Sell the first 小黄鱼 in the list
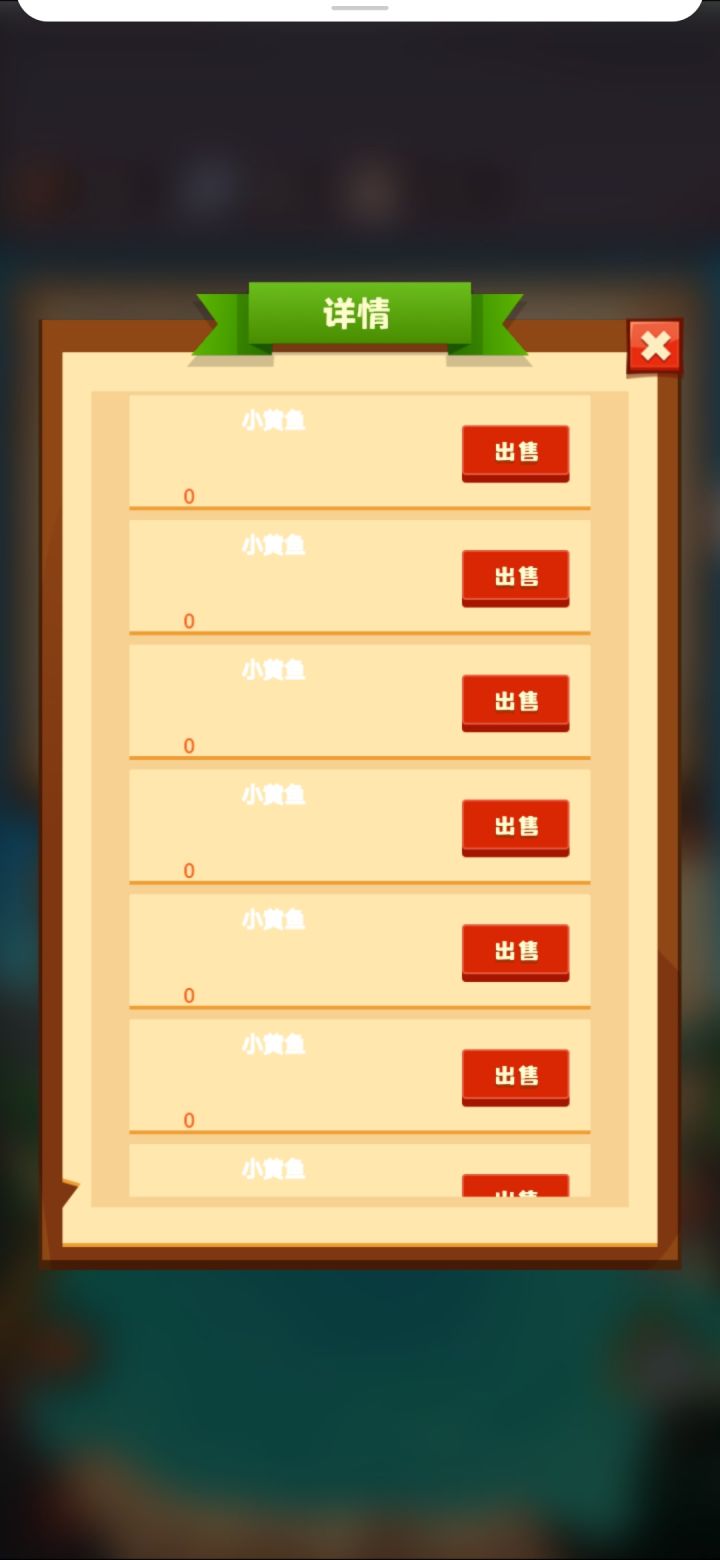The image size is (720, 1560). click(x=515, y=452)
